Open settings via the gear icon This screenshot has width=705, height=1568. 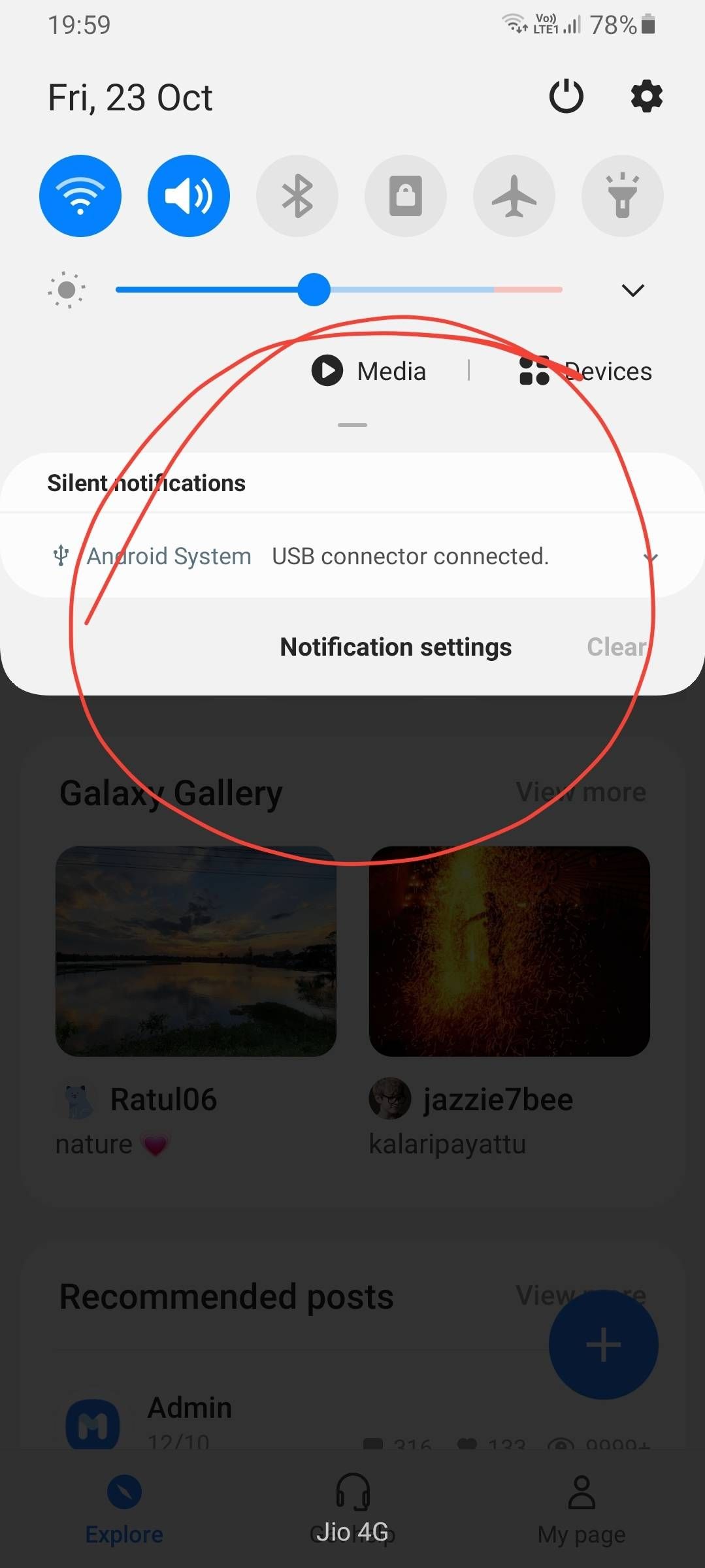pos(646,97)
